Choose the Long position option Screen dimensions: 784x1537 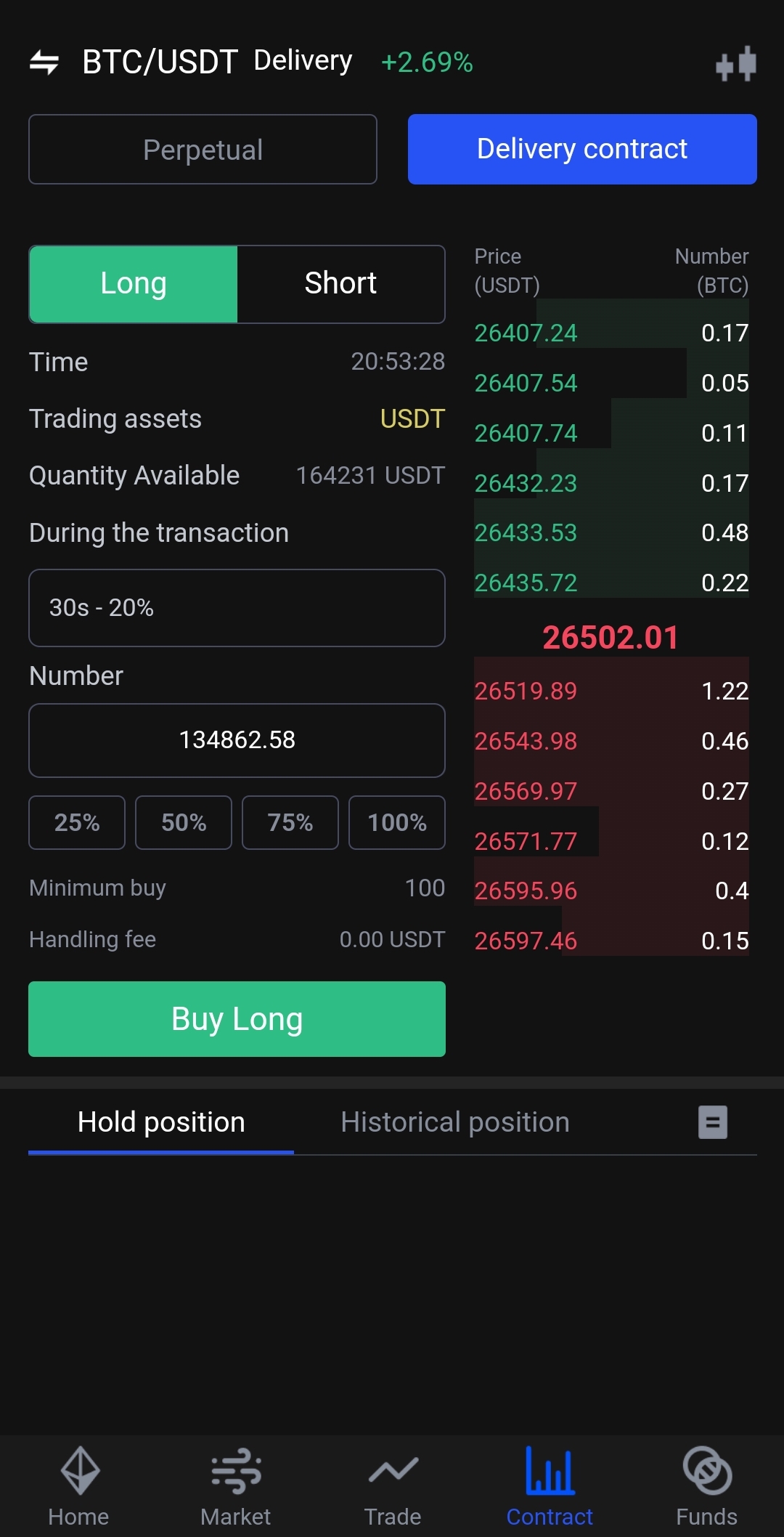point(134,284)
